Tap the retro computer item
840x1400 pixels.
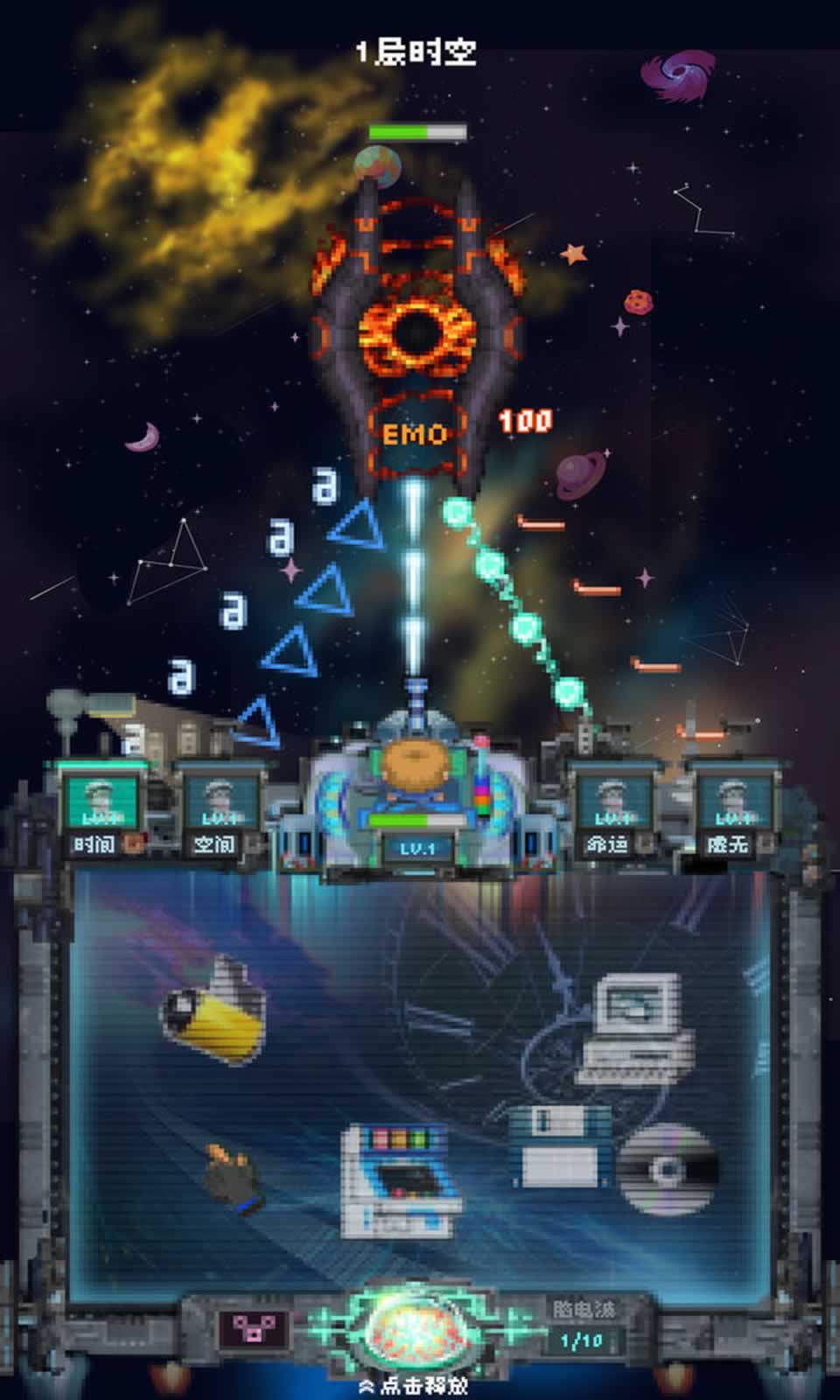(x=634, y=1027)
